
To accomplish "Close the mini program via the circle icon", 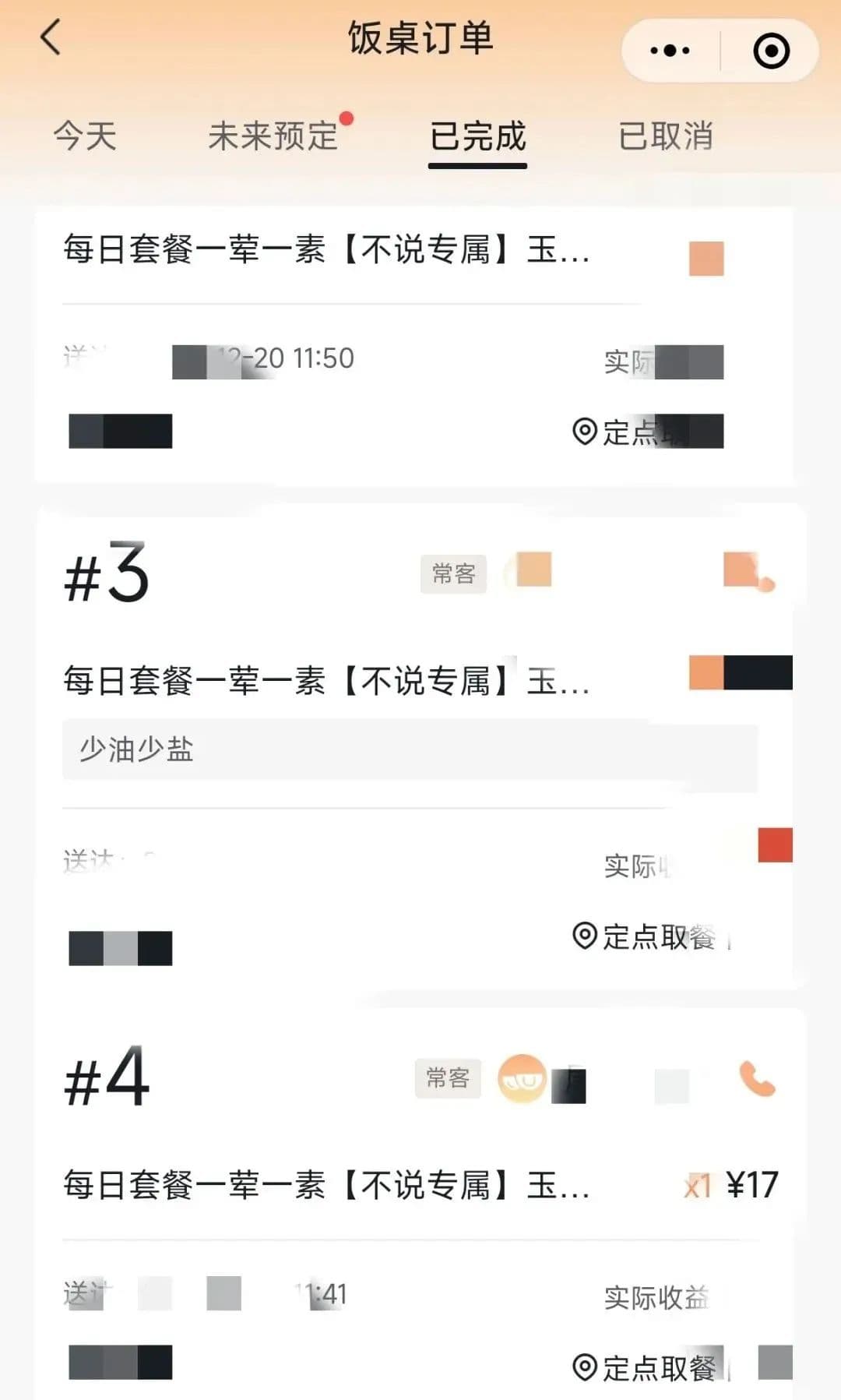I will tap(771, 51).
